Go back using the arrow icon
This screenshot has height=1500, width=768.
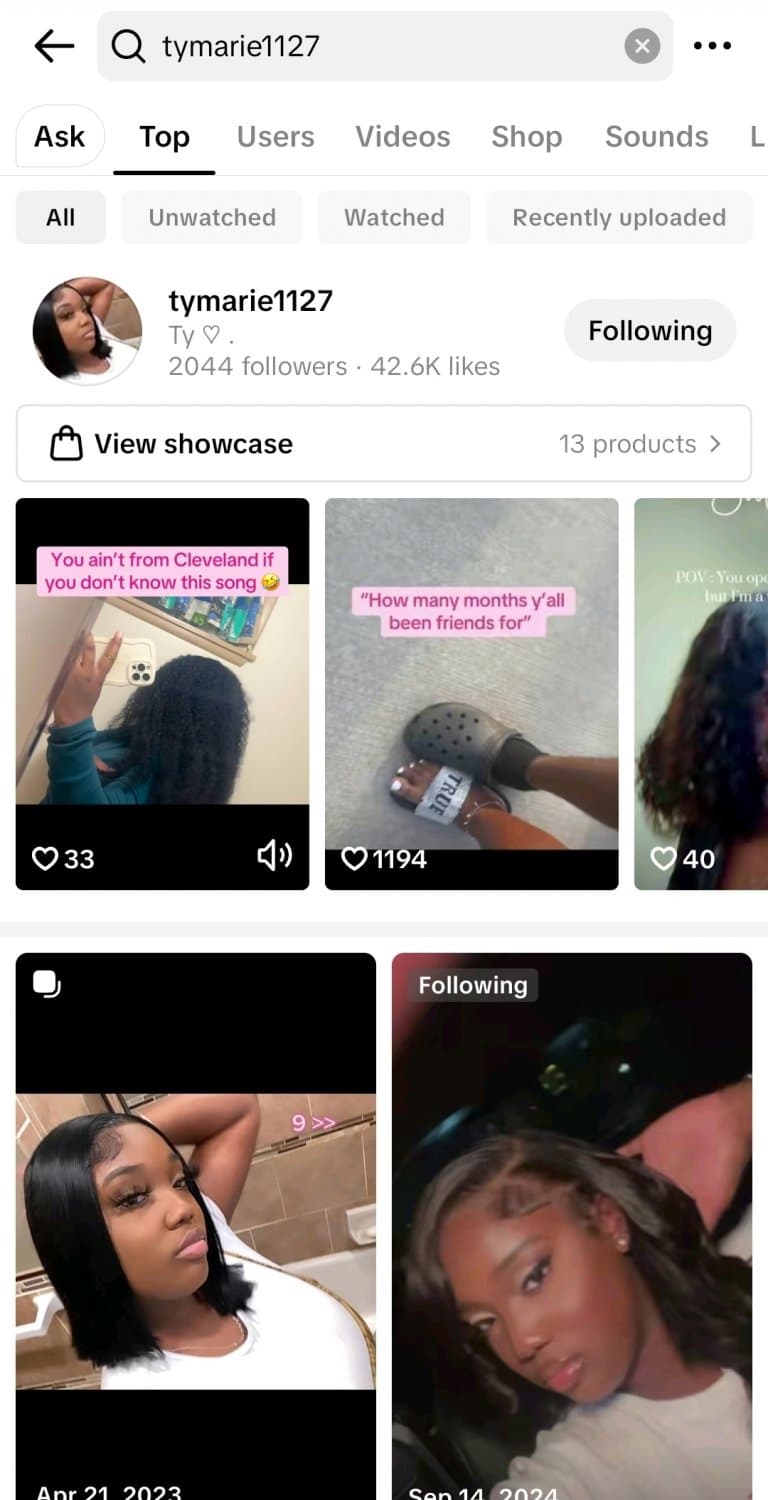coord(54,46)
